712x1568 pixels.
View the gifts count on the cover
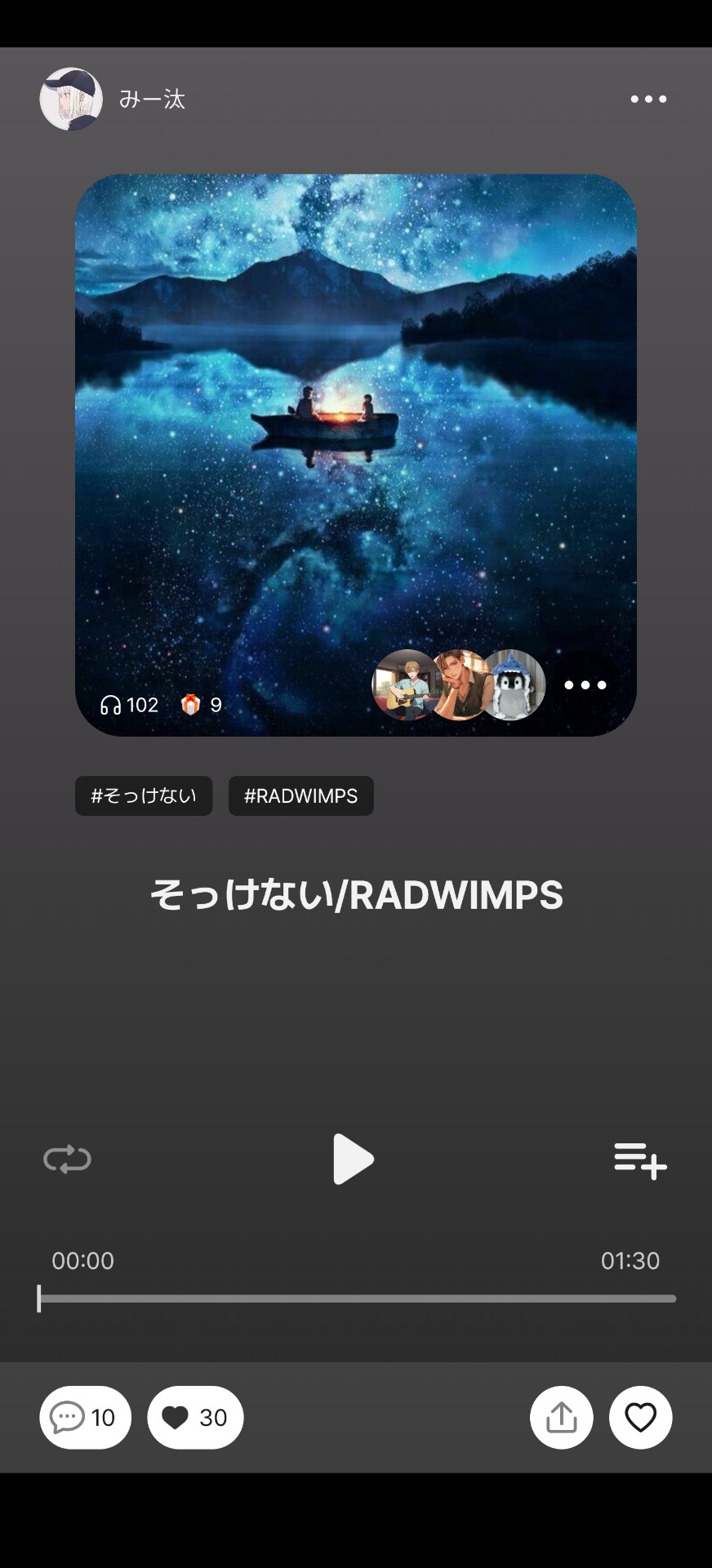tap(202, 705)
